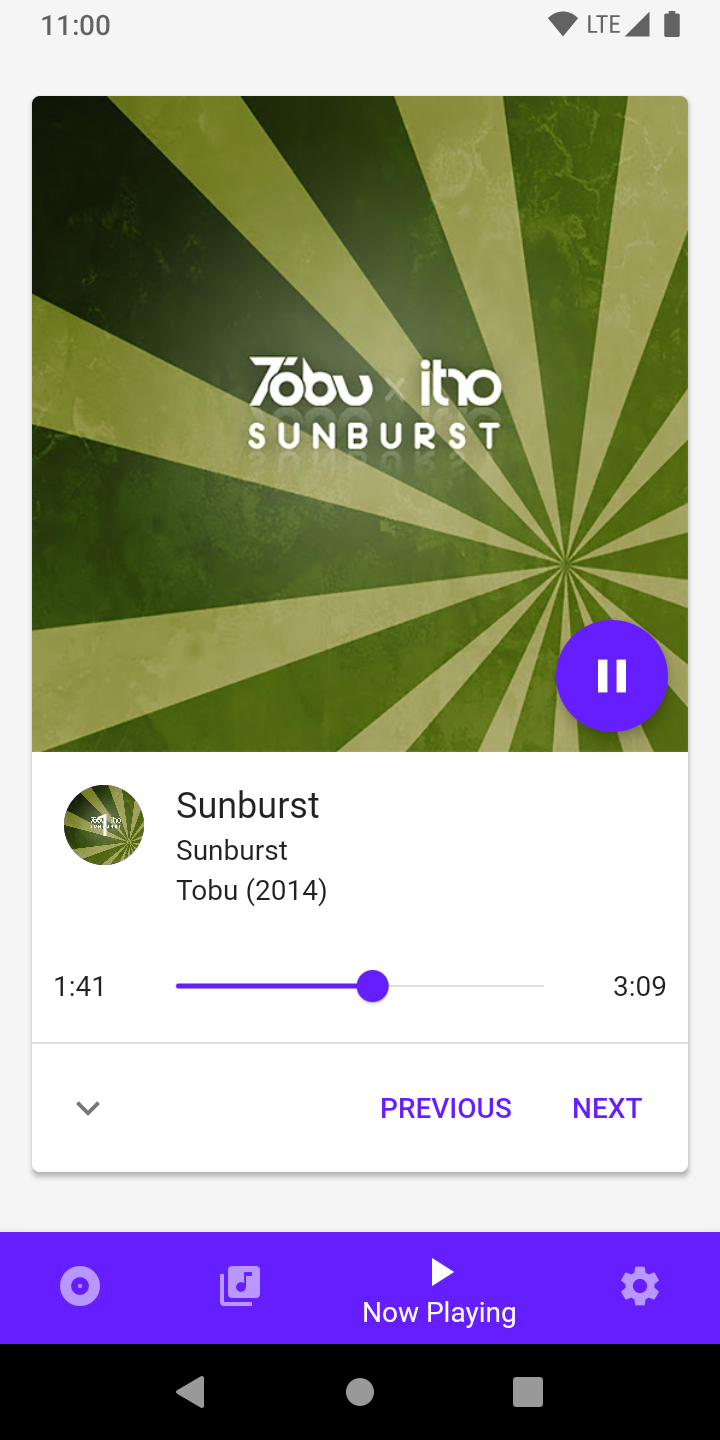This screenshot has width=720, height=1440.
Task: Tap the play triangle above Now Playing
Action: point(440,1271)
